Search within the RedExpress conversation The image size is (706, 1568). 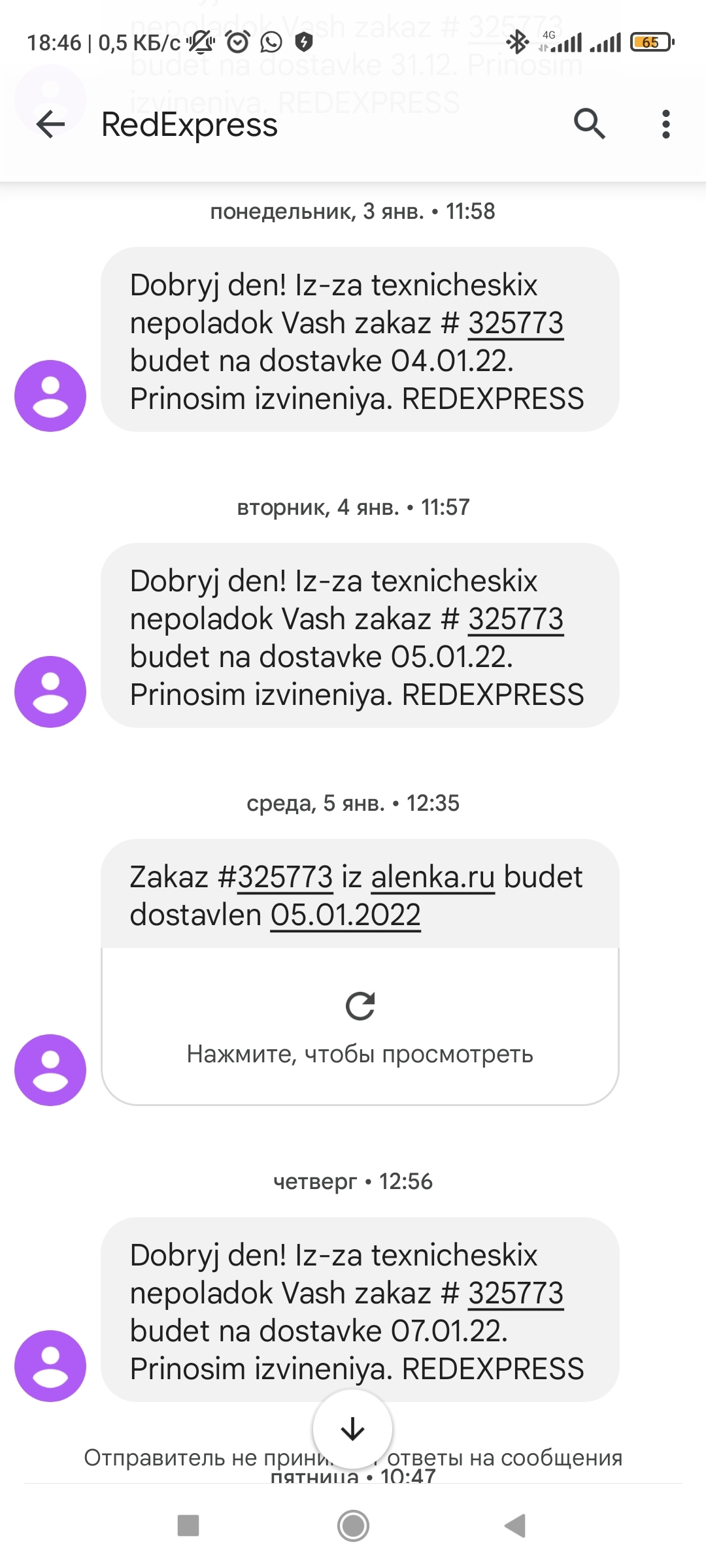589,124
